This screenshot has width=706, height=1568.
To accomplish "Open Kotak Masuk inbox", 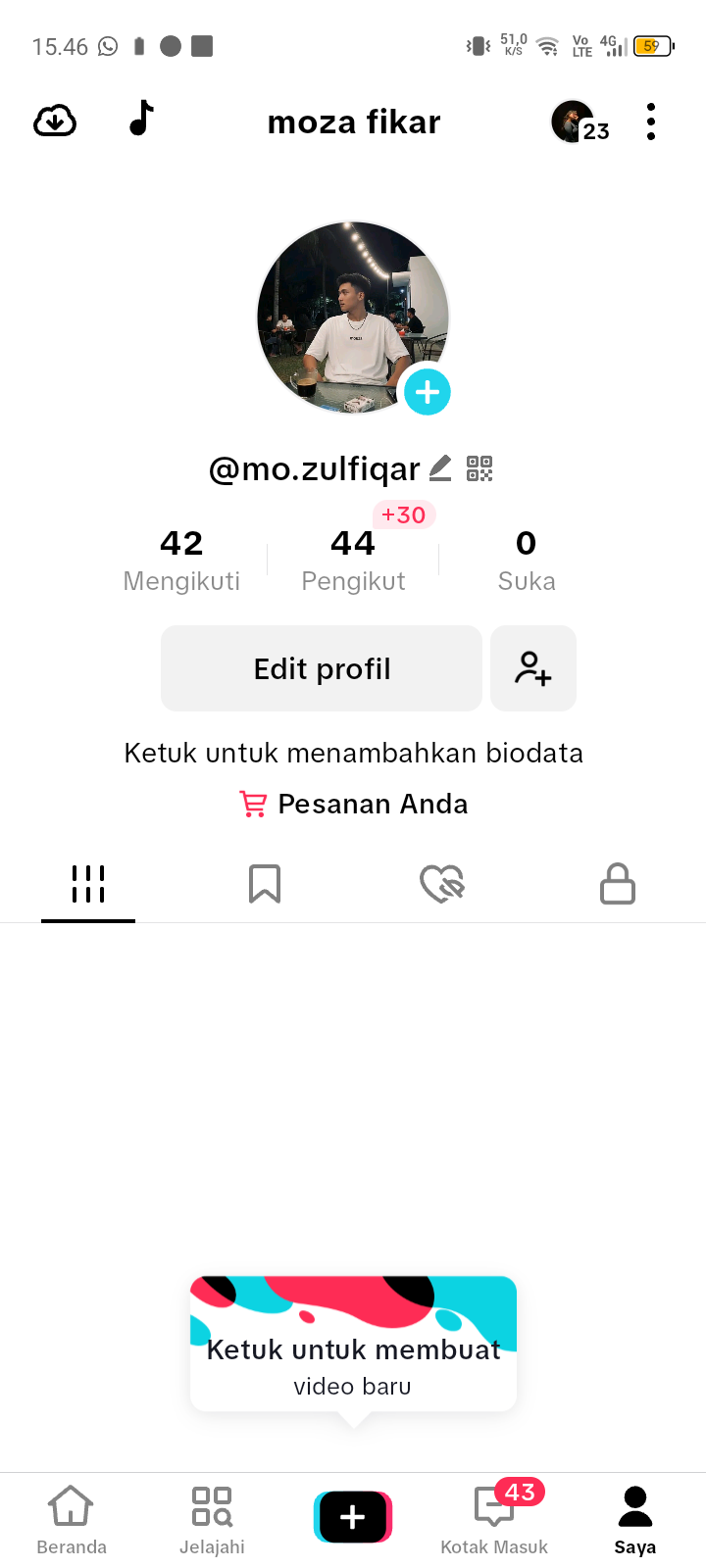I will tap(494, 1519).
